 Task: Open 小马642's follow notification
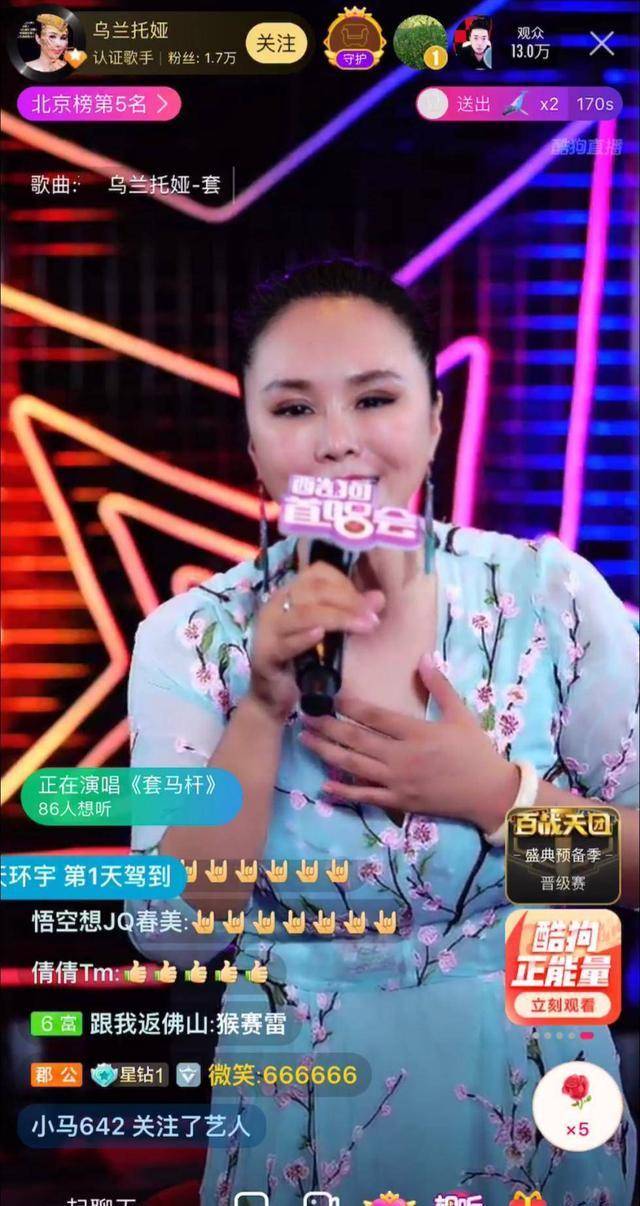[x=140, y=1125]
